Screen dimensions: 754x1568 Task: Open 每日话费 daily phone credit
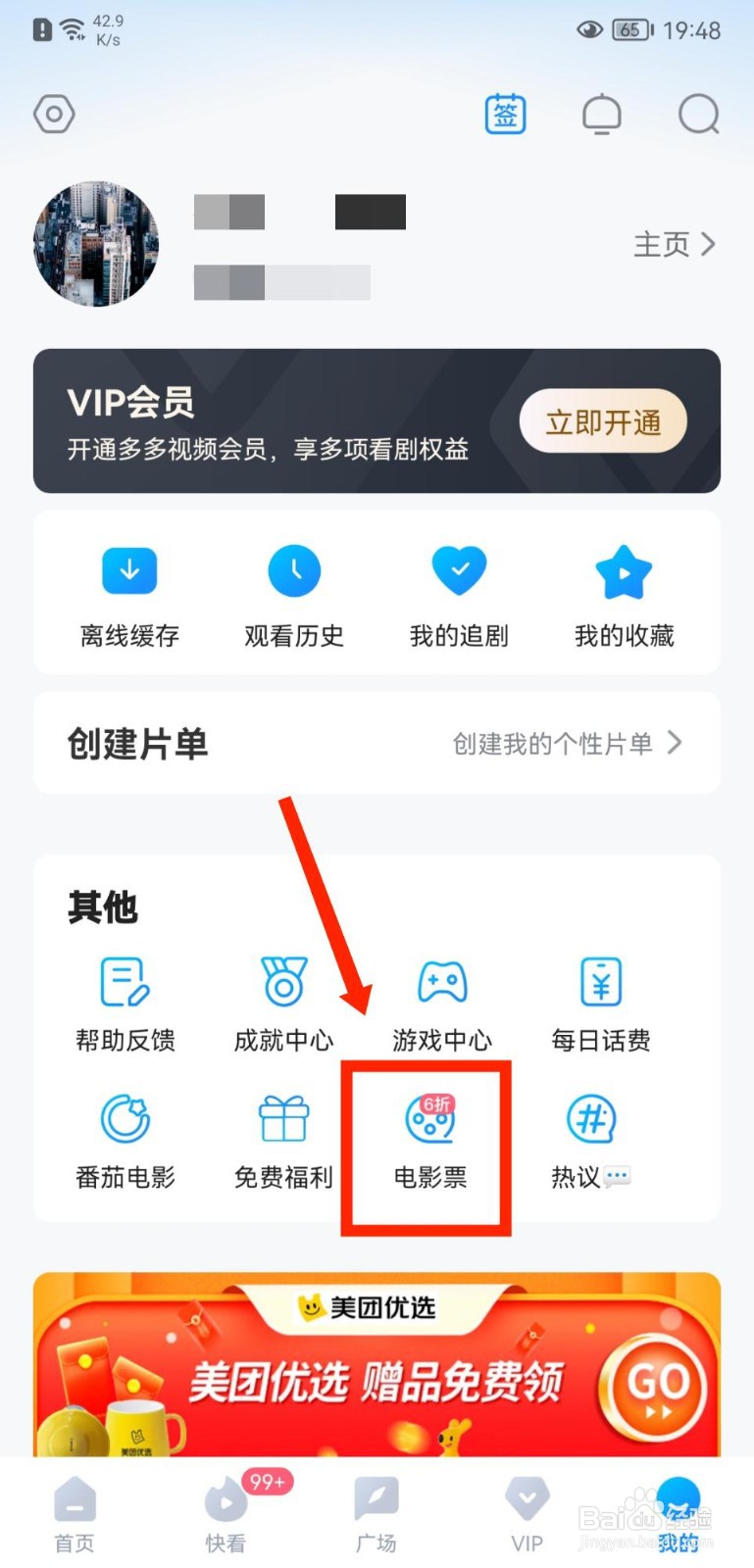600,1002
